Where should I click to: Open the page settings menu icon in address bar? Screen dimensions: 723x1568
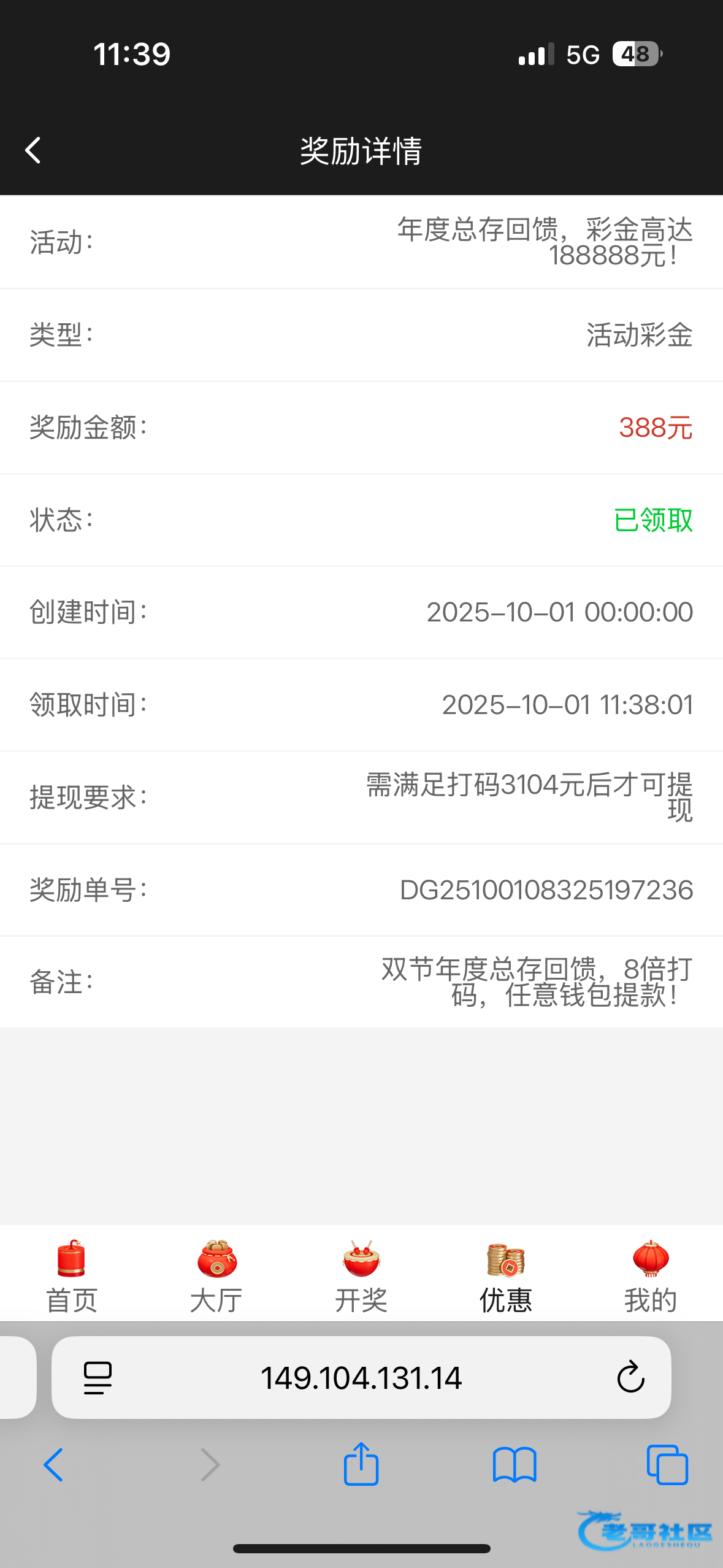pyautogui.click(x=98, y=1378)
